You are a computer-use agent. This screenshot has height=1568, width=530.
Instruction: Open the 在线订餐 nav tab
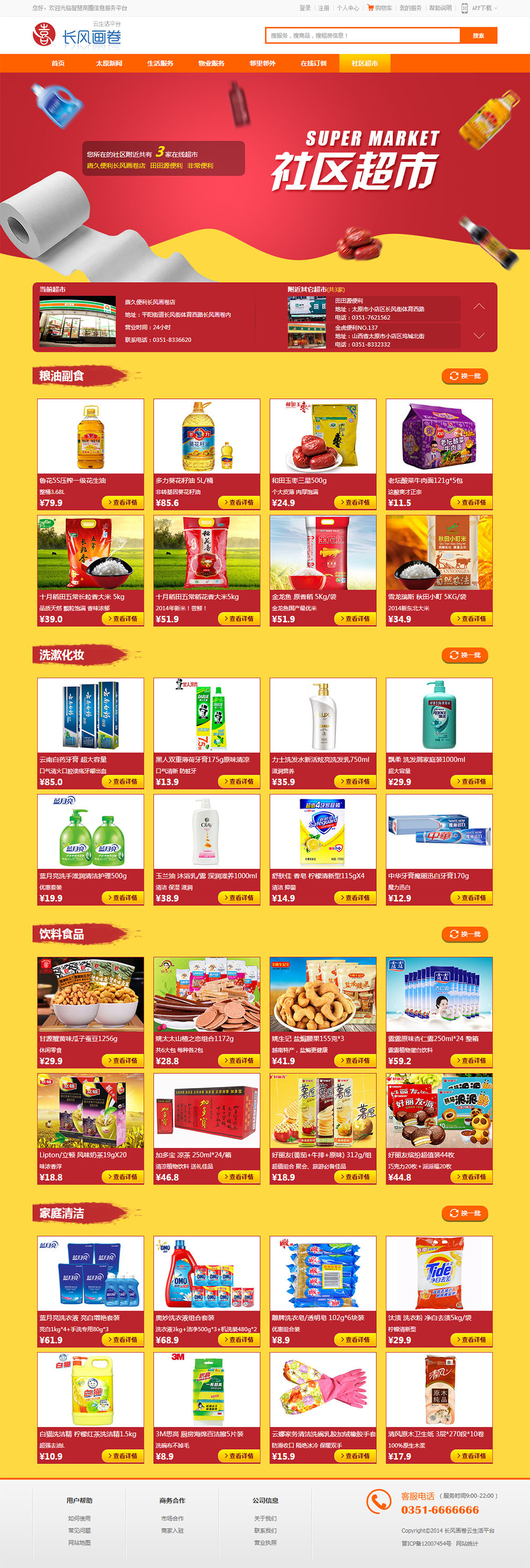(x=313, y=63)
